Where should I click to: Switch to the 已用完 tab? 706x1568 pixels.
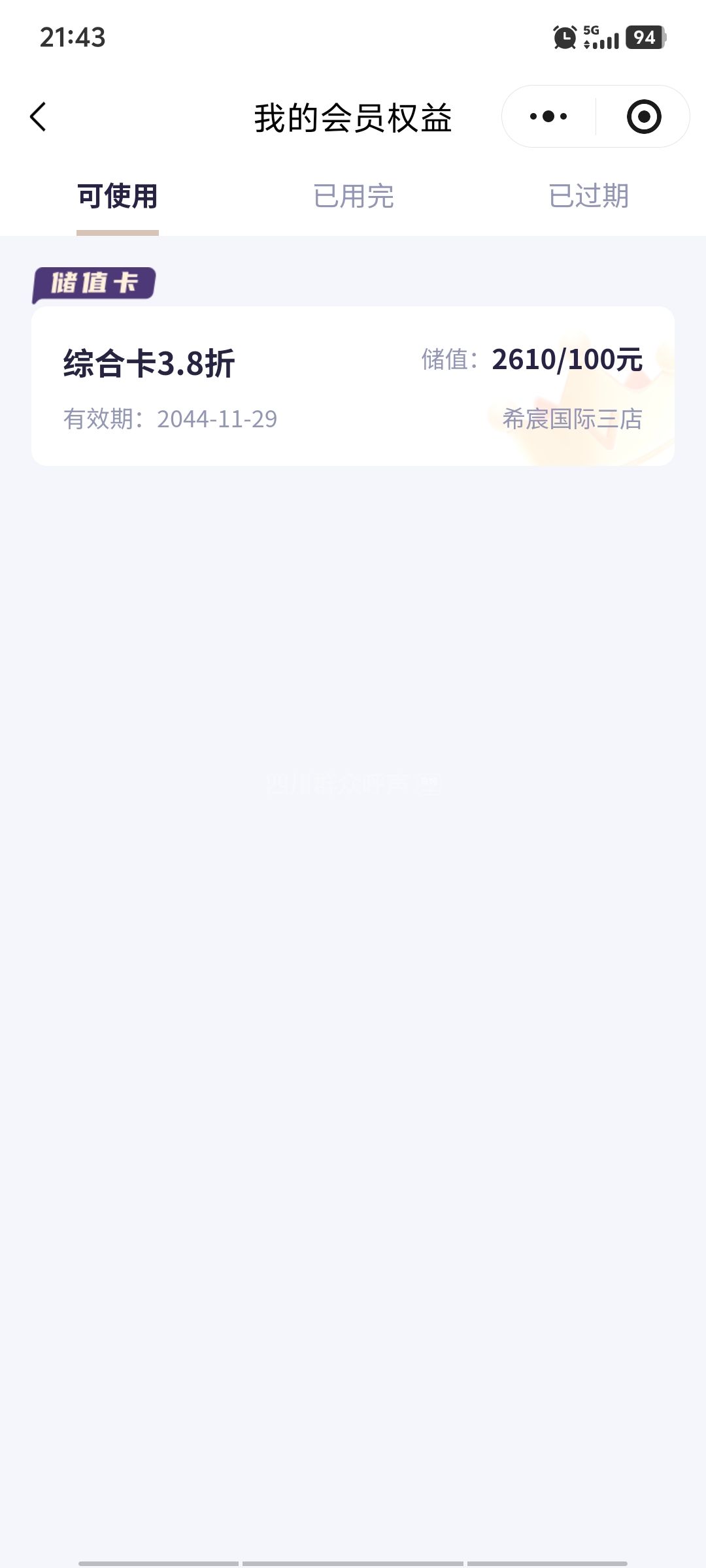click(x=353, y=196)
